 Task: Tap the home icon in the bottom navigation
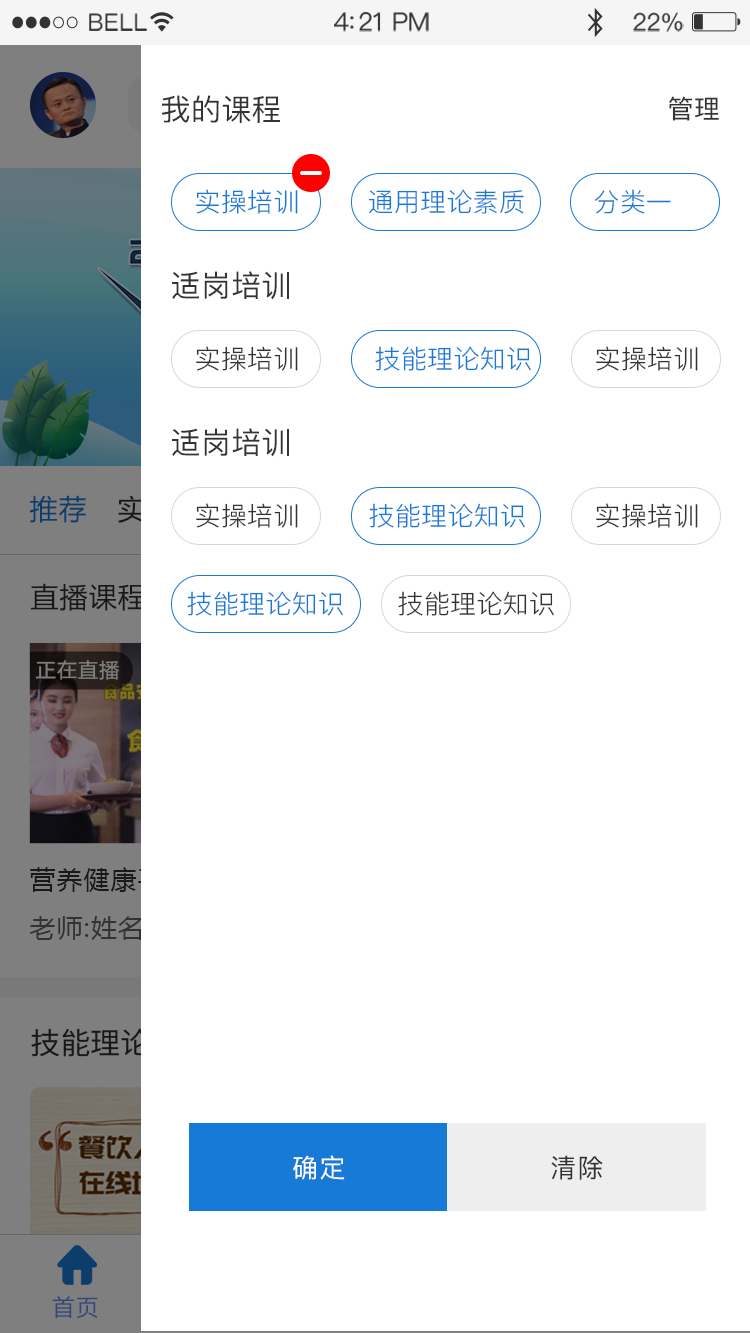tap(75, 1264)
